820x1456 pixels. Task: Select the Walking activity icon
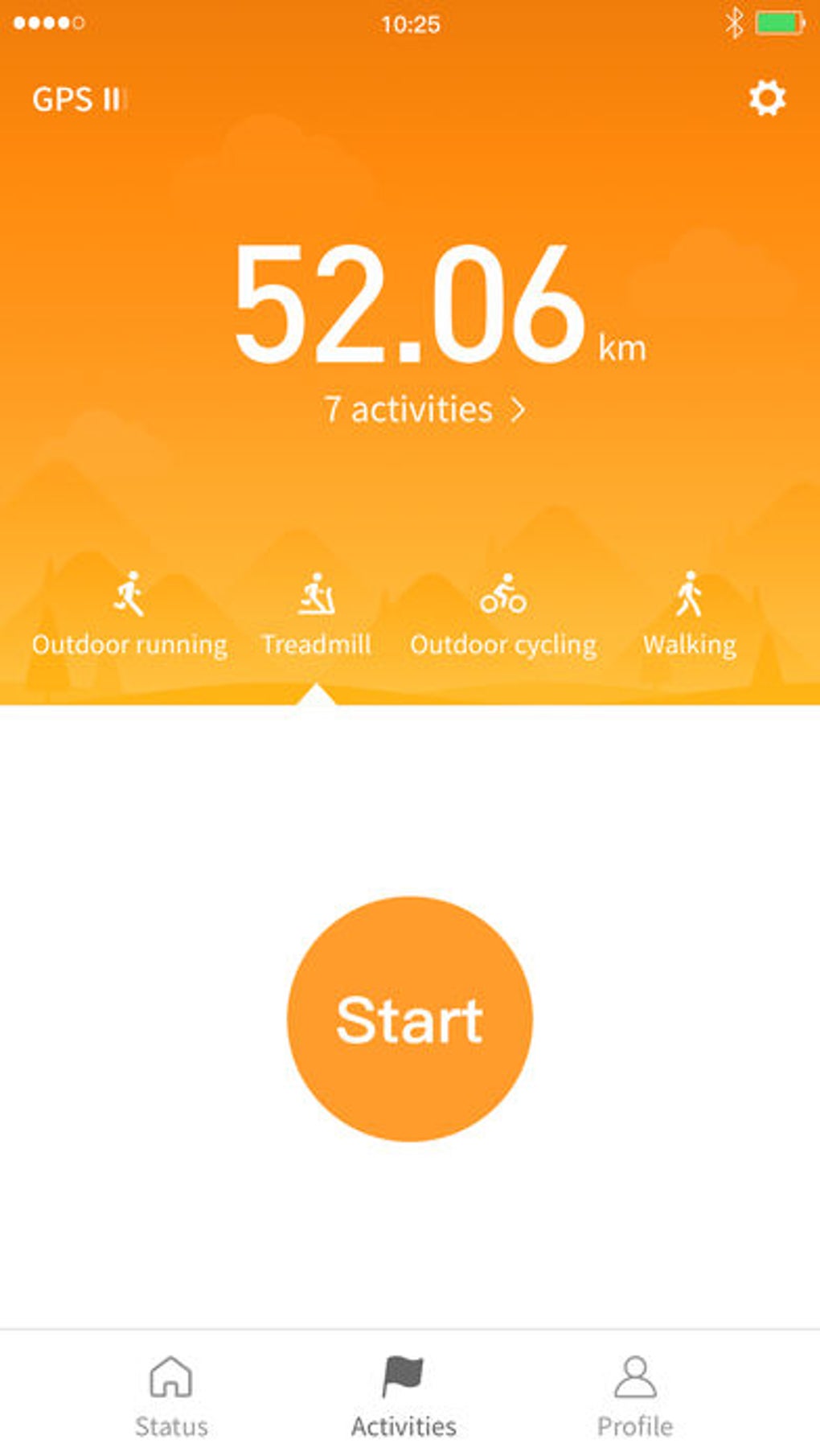690,593
